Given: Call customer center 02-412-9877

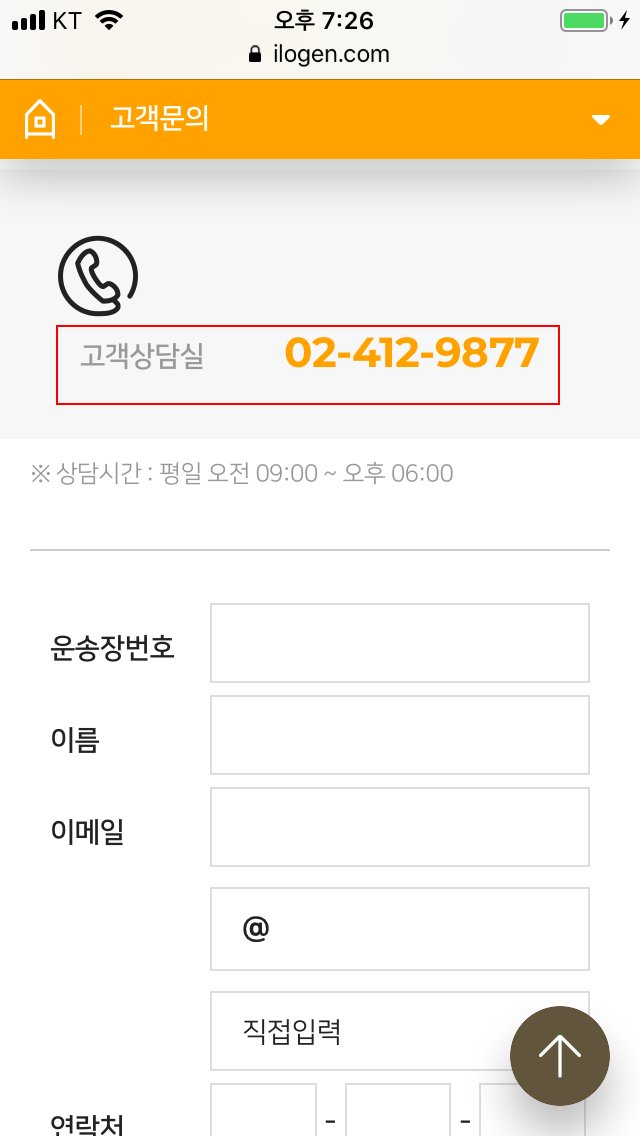Looking at the screenshot, I should (412, 354).
